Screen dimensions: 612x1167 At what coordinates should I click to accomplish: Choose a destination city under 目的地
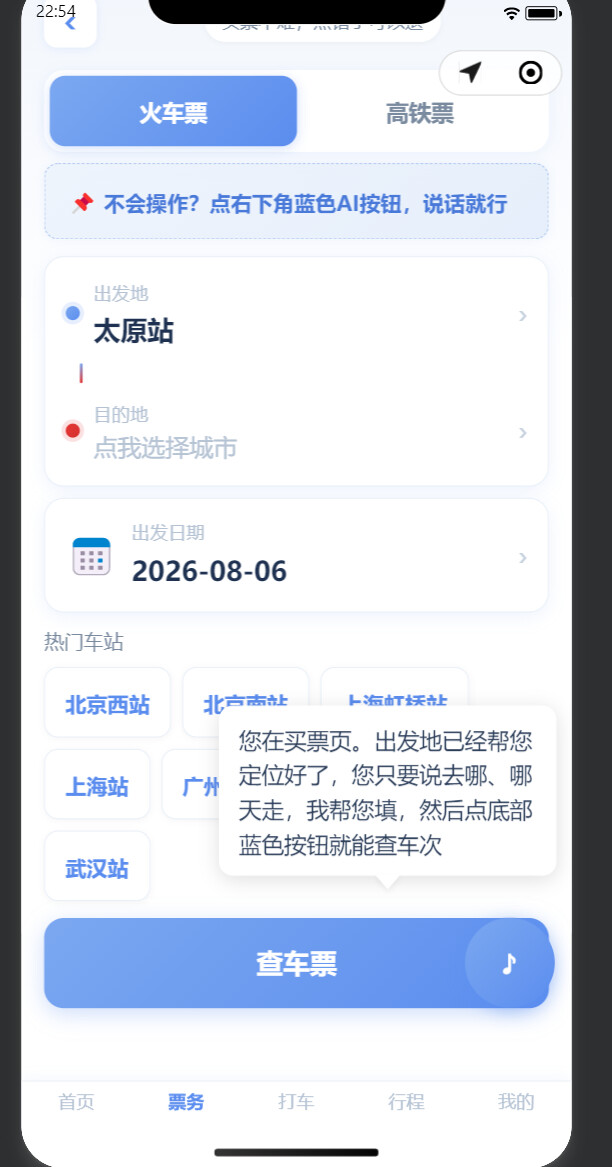click(x=296, y=433)
